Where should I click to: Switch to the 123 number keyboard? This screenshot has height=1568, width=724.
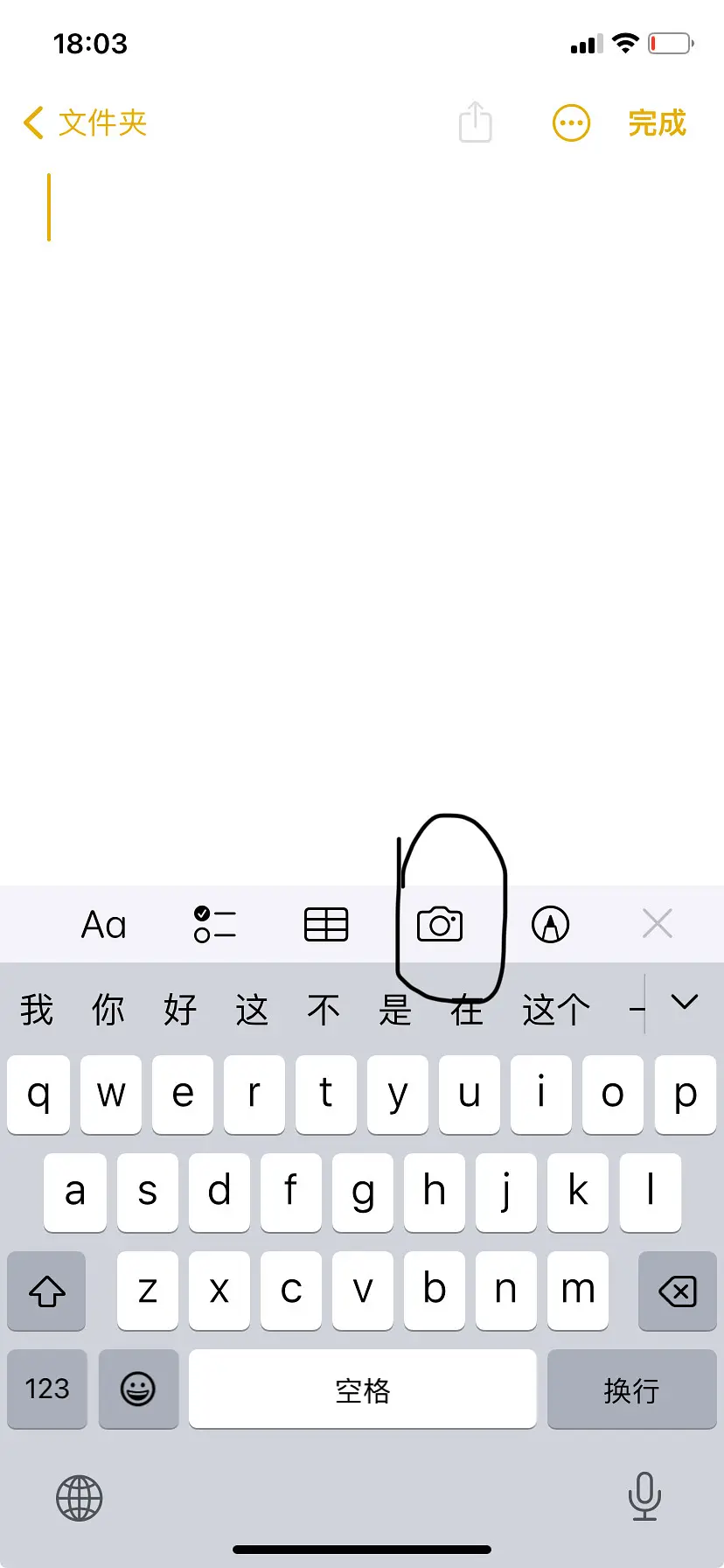[47, 1389]
